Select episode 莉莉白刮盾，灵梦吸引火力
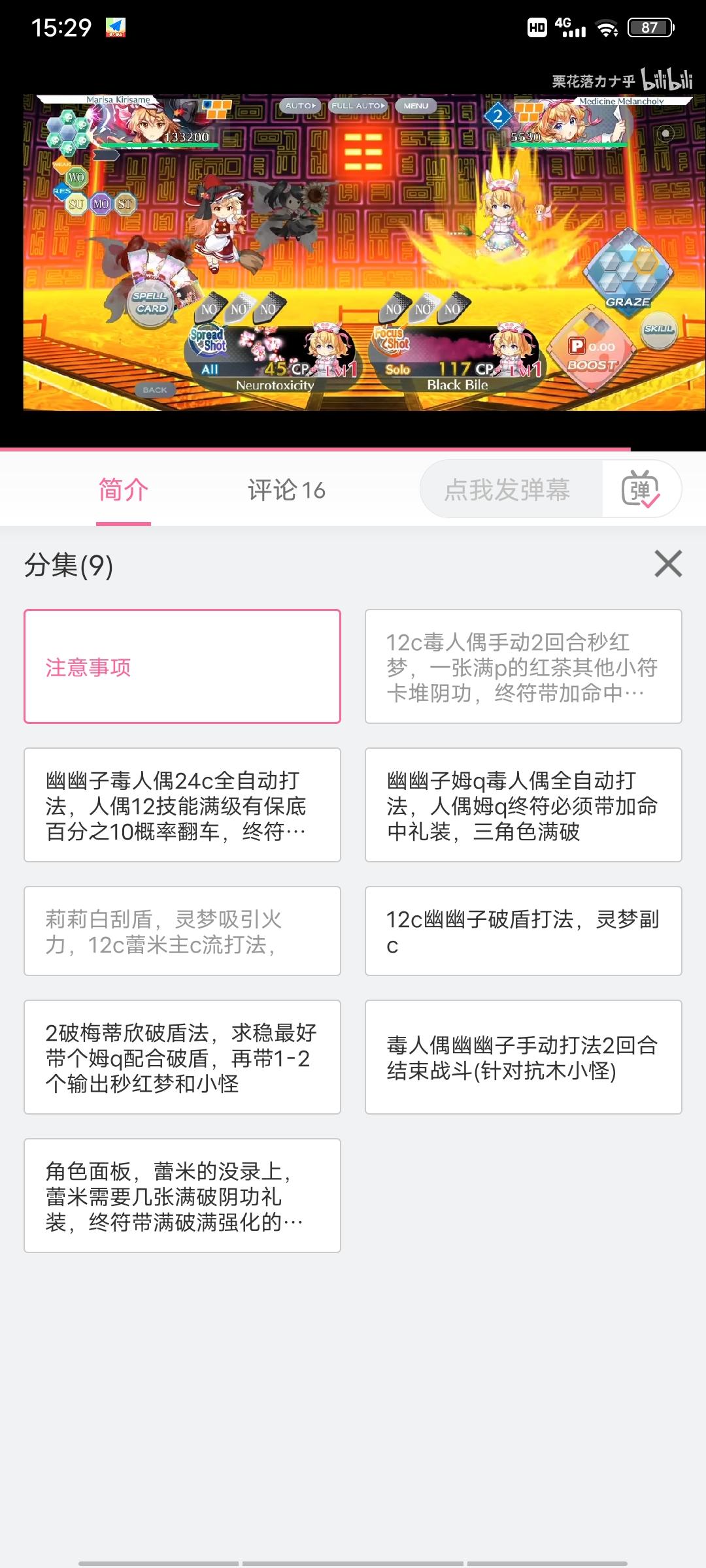The width and height of the screenshot is (706, 1568). 182,931
